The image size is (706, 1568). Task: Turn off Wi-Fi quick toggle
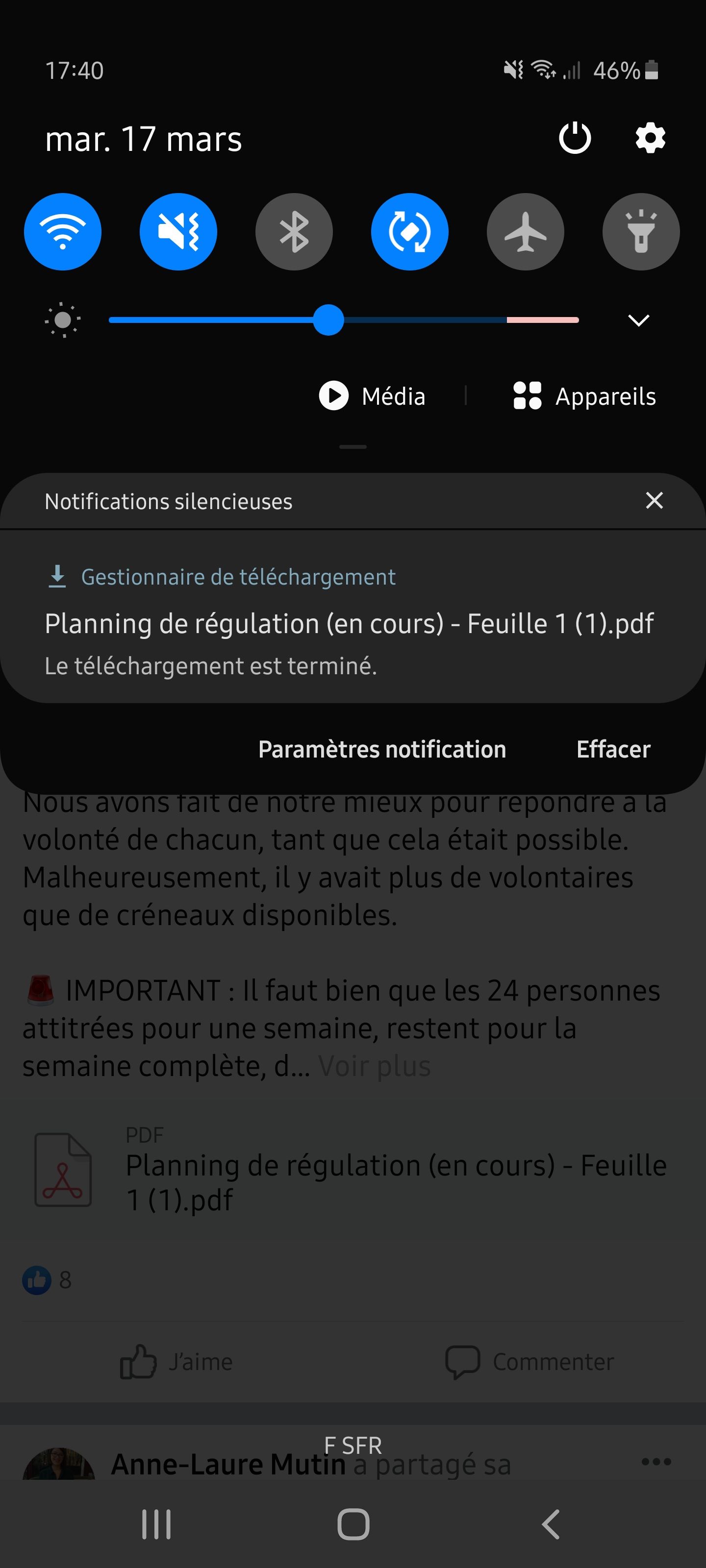(63, 232)
